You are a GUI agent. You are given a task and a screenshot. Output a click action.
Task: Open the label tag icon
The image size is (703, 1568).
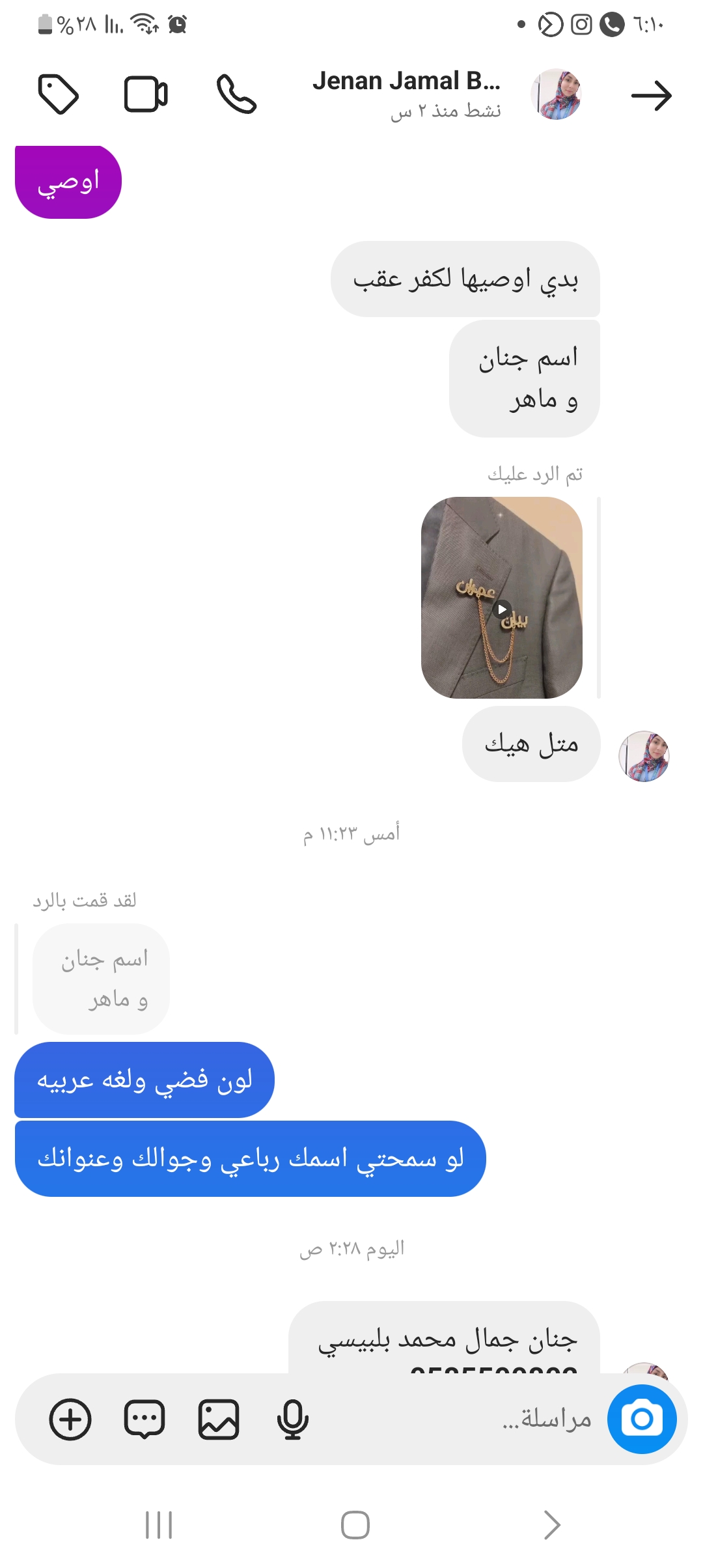click(x=59, y=94)
